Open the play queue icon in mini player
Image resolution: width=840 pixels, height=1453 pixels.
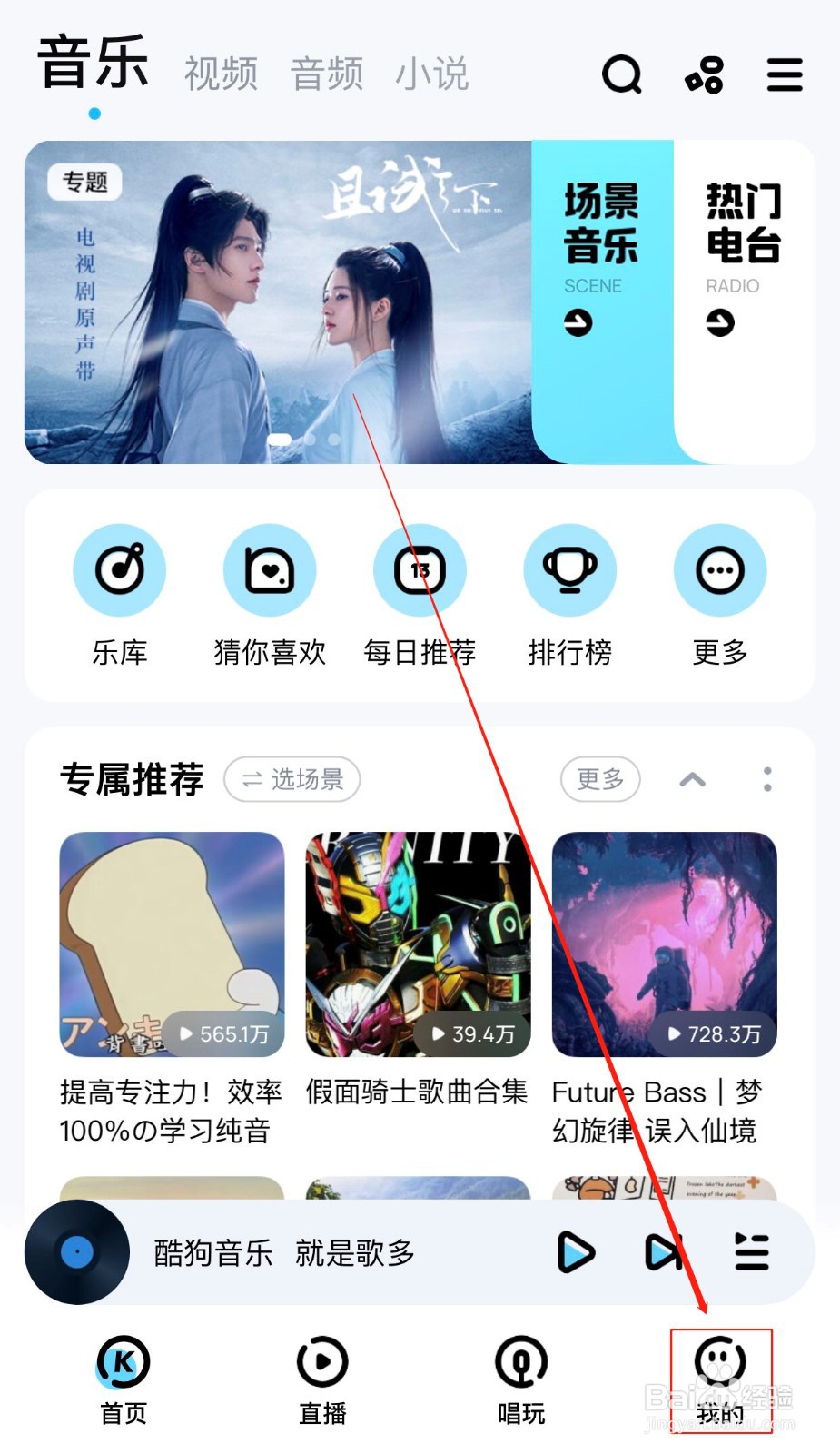(x=751, y=1251)
